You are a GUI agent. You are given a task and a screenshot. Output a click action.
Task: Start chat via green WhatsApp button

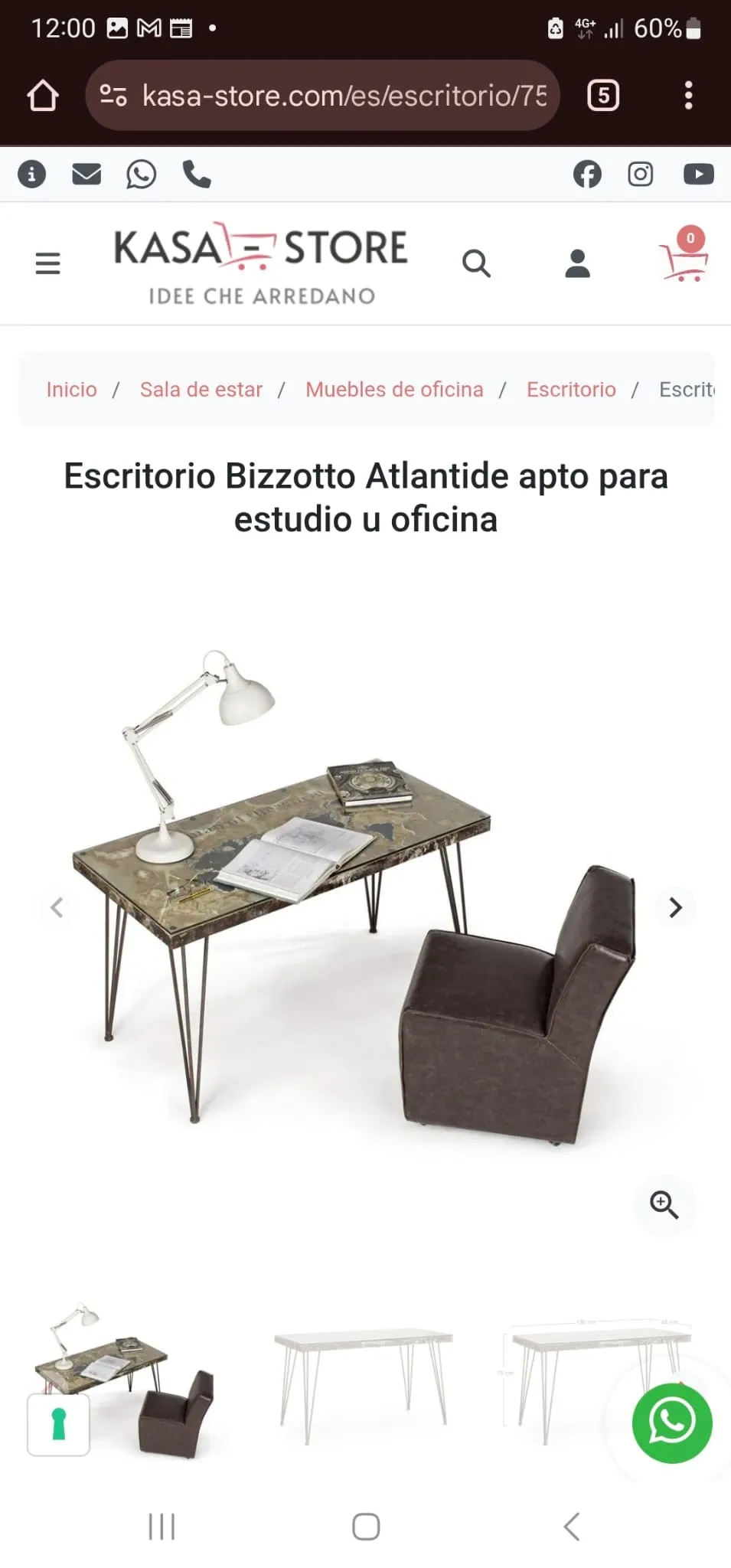672,1423
